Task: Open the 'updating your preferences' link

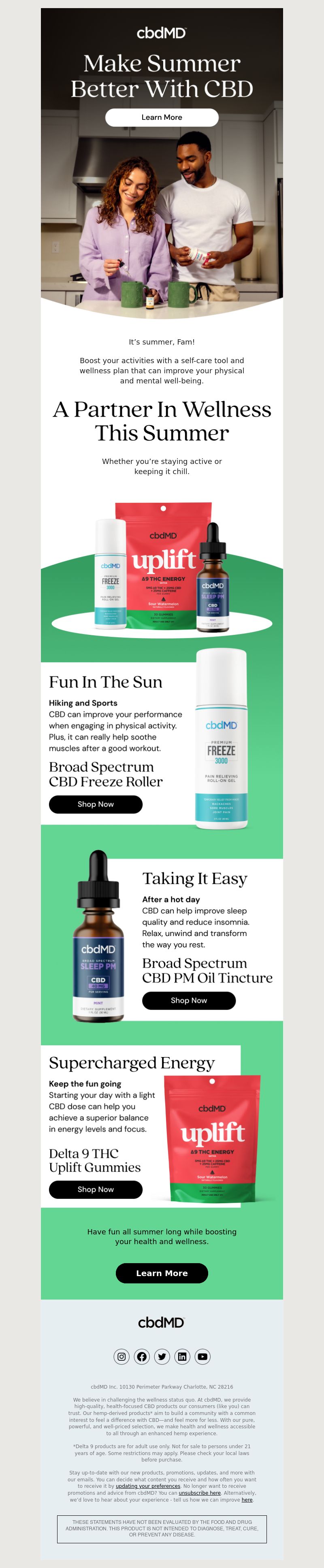Action: (x=147, y=1486)
